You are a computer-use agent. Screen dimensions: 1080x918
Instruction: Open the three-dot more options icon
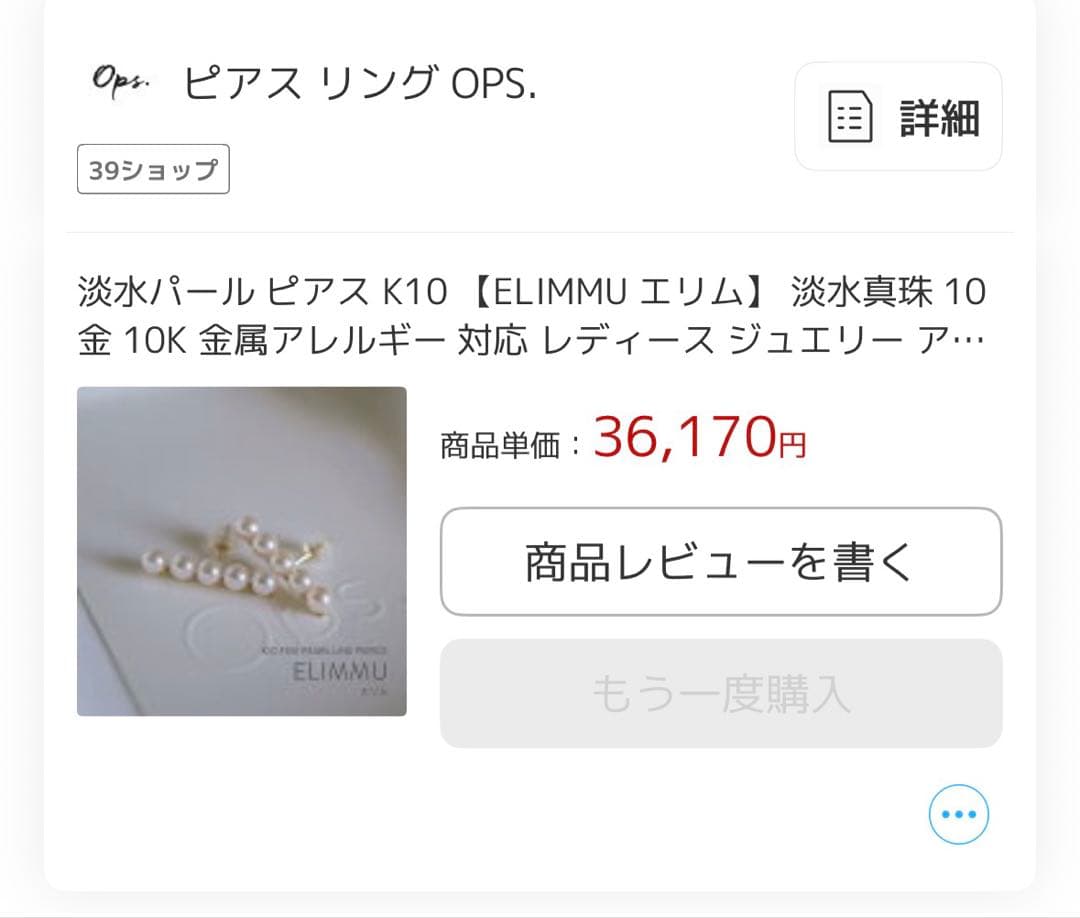(958, 814)
